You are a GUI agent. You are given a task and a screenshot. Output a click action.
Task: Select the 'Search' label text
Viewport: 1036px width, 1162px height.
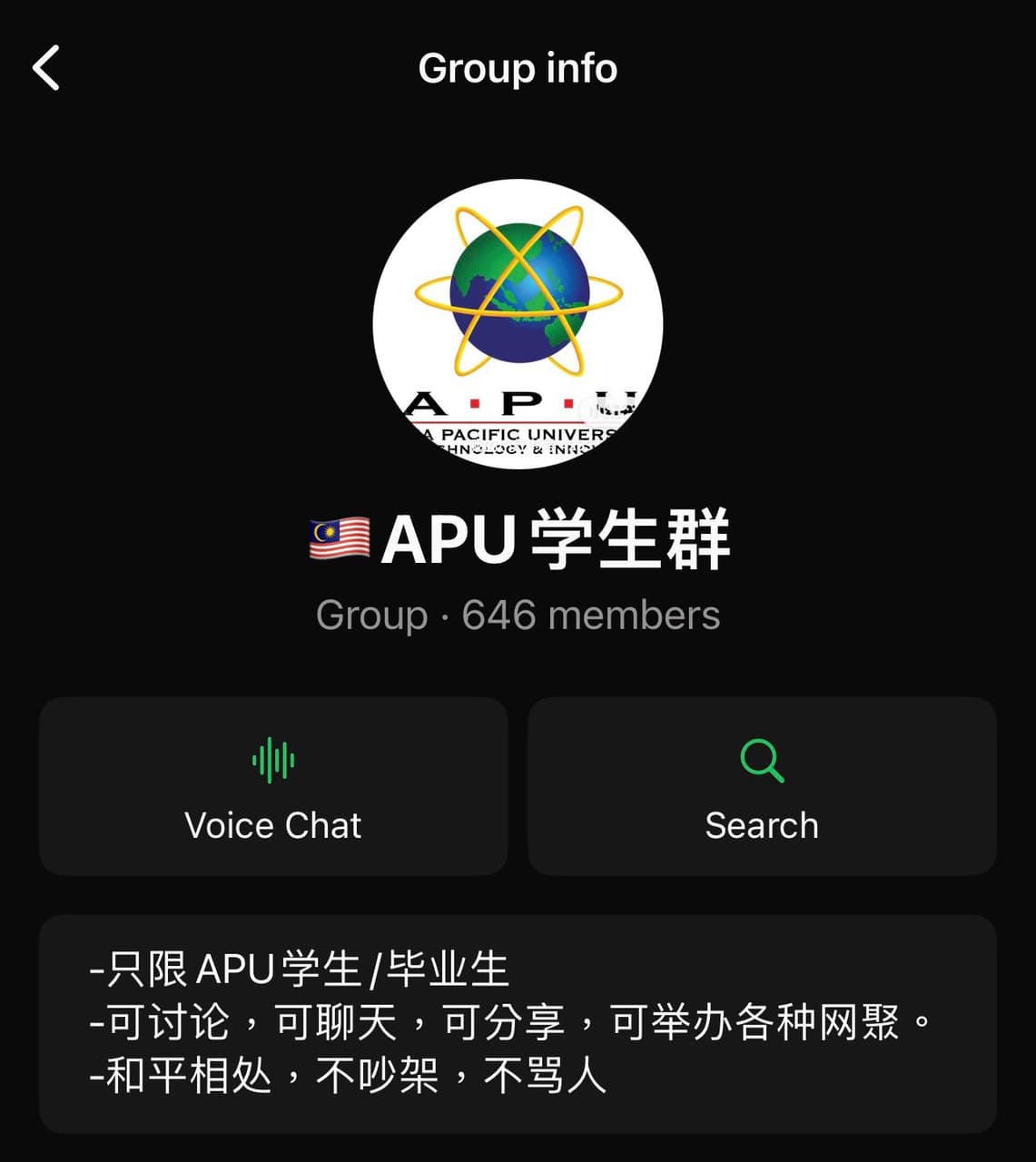pos(761,825)
